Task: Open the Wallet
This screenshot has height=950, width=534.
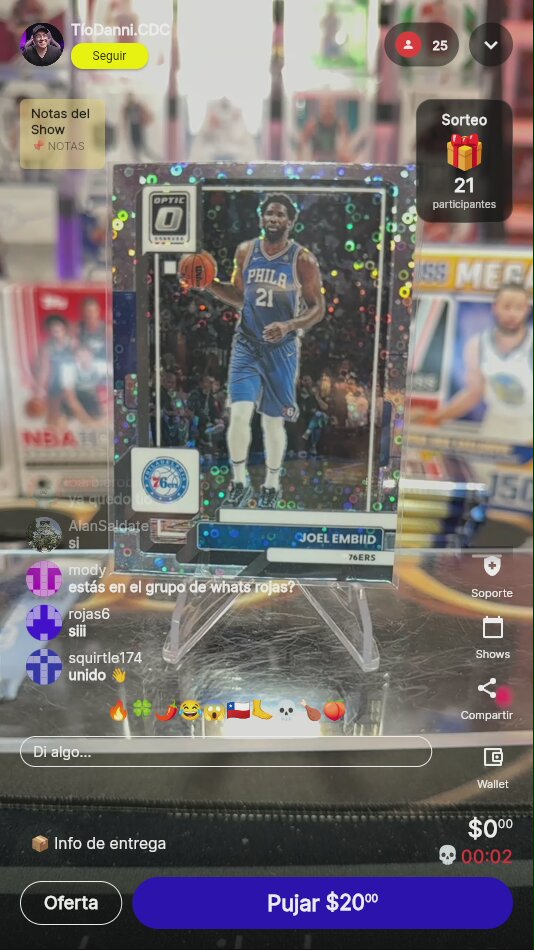Action: [493, 768]
